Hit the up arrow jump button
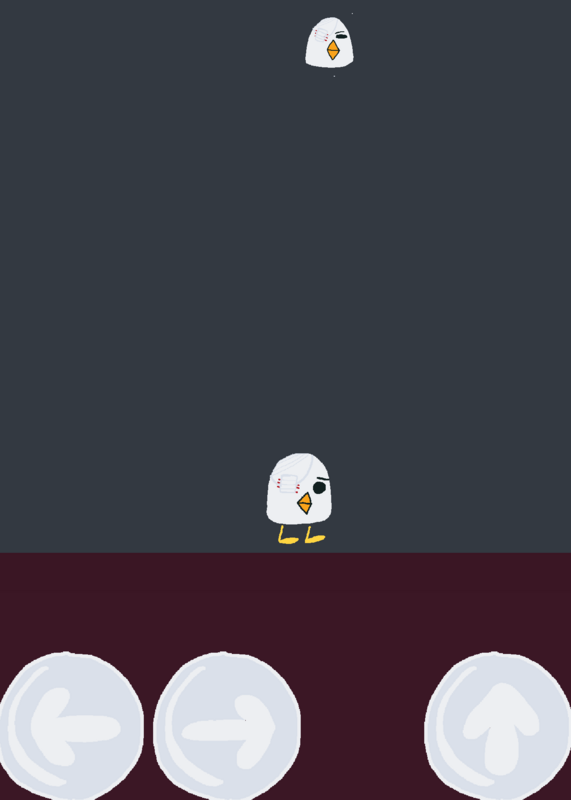 tap(498, 726)
